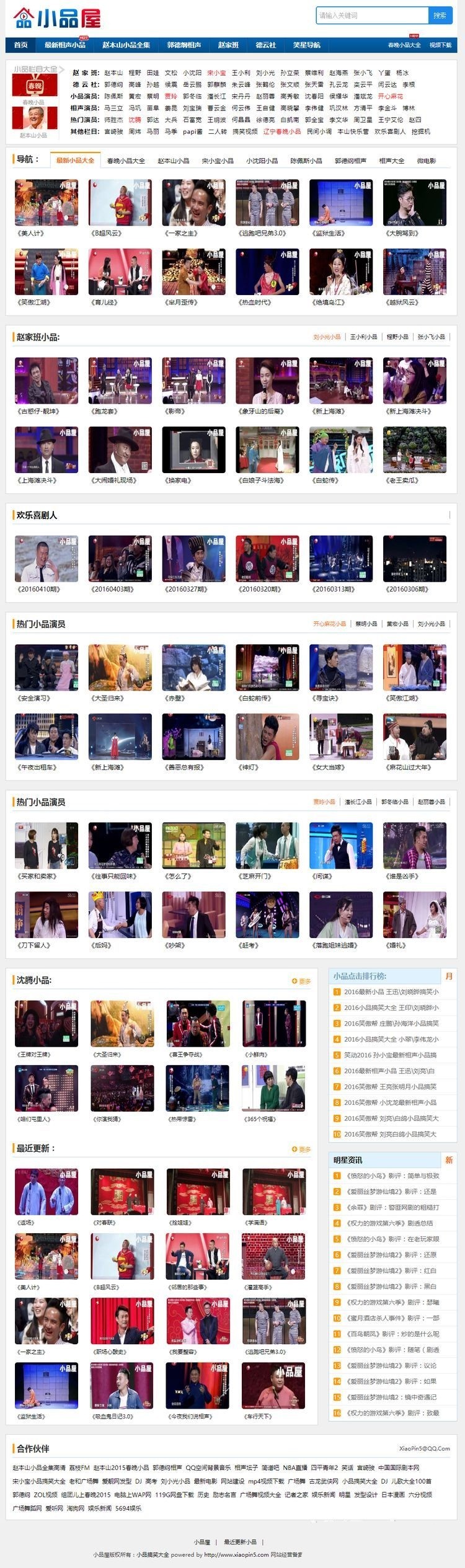Select the 宋小宝小品 category tab

coord(218,161)
